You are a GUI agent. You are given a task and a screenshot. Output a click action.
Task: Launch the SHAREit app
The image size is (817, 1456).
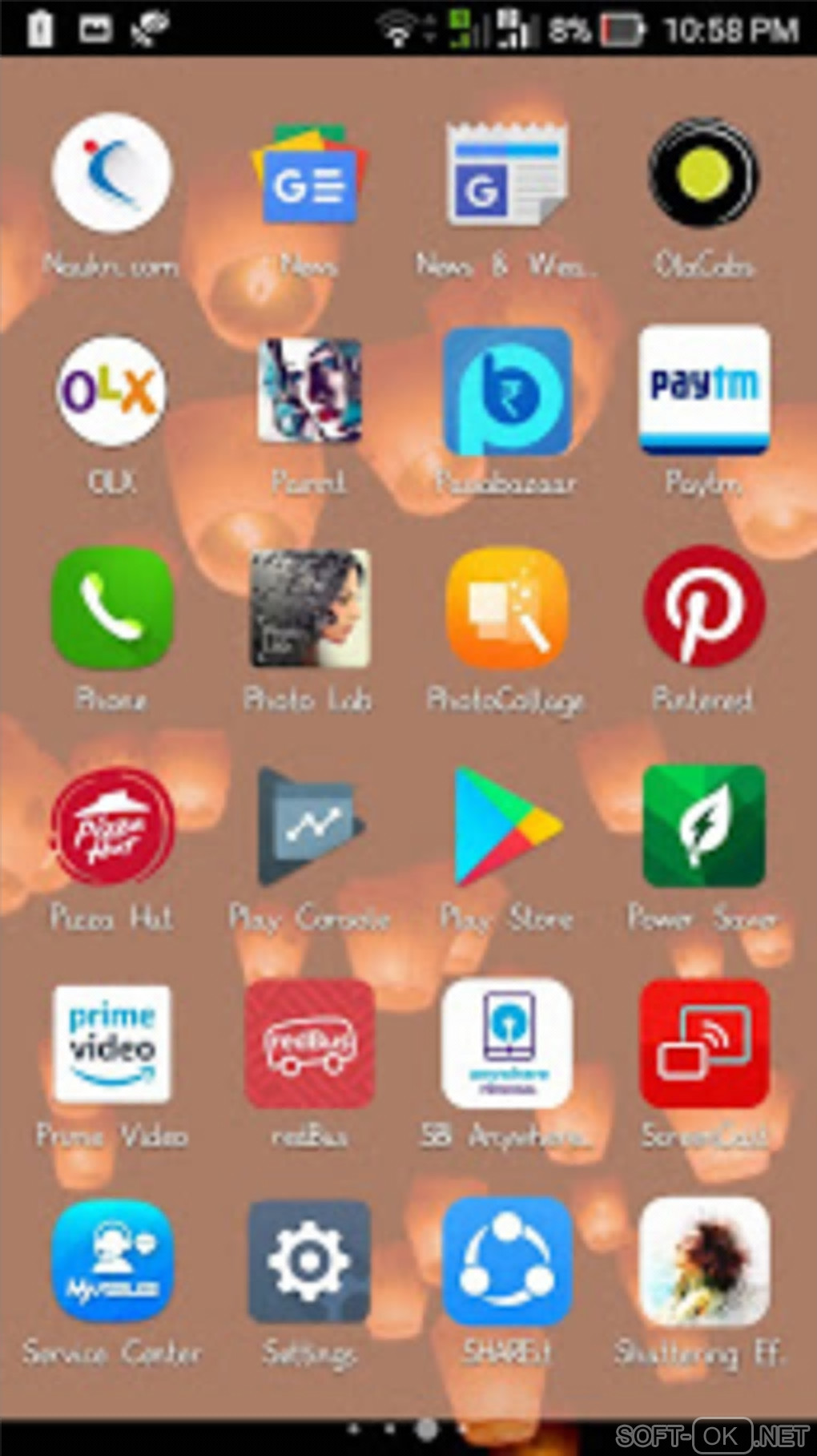pyautogui.click(x=507, y=1261)
